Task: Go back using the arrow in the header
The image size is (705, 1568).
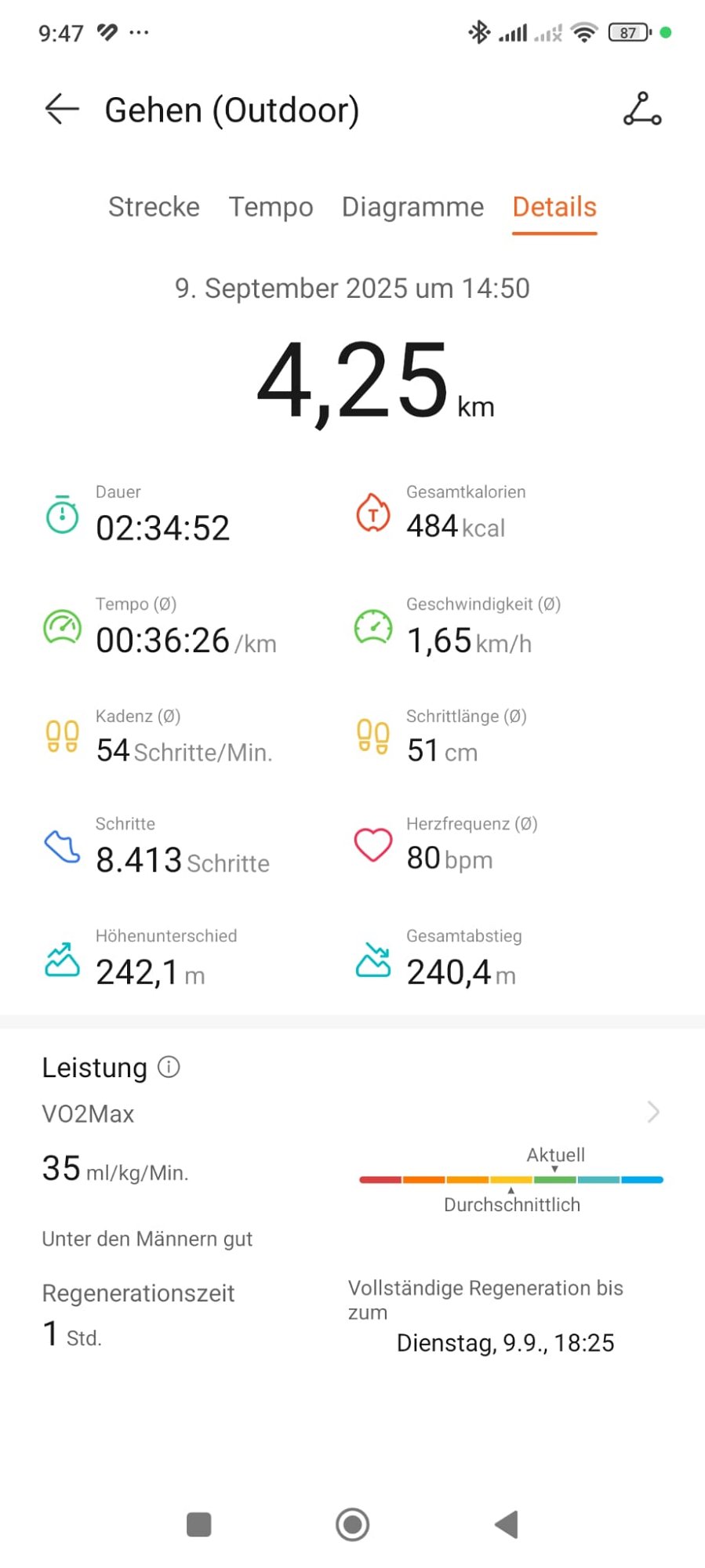Action: coord(62,110)
